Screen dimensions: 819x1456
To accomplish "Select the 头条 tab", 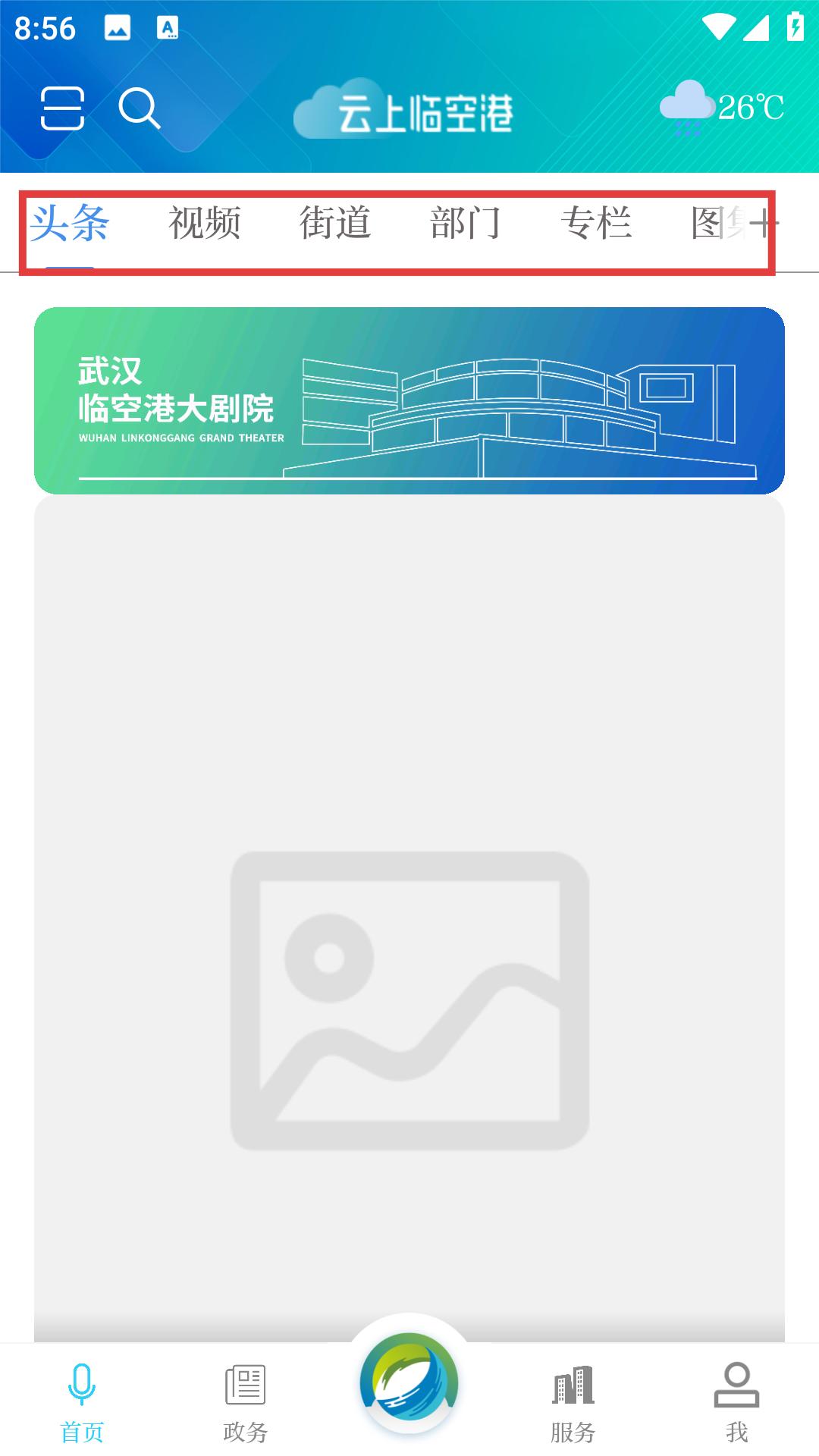I will [70, 224].
